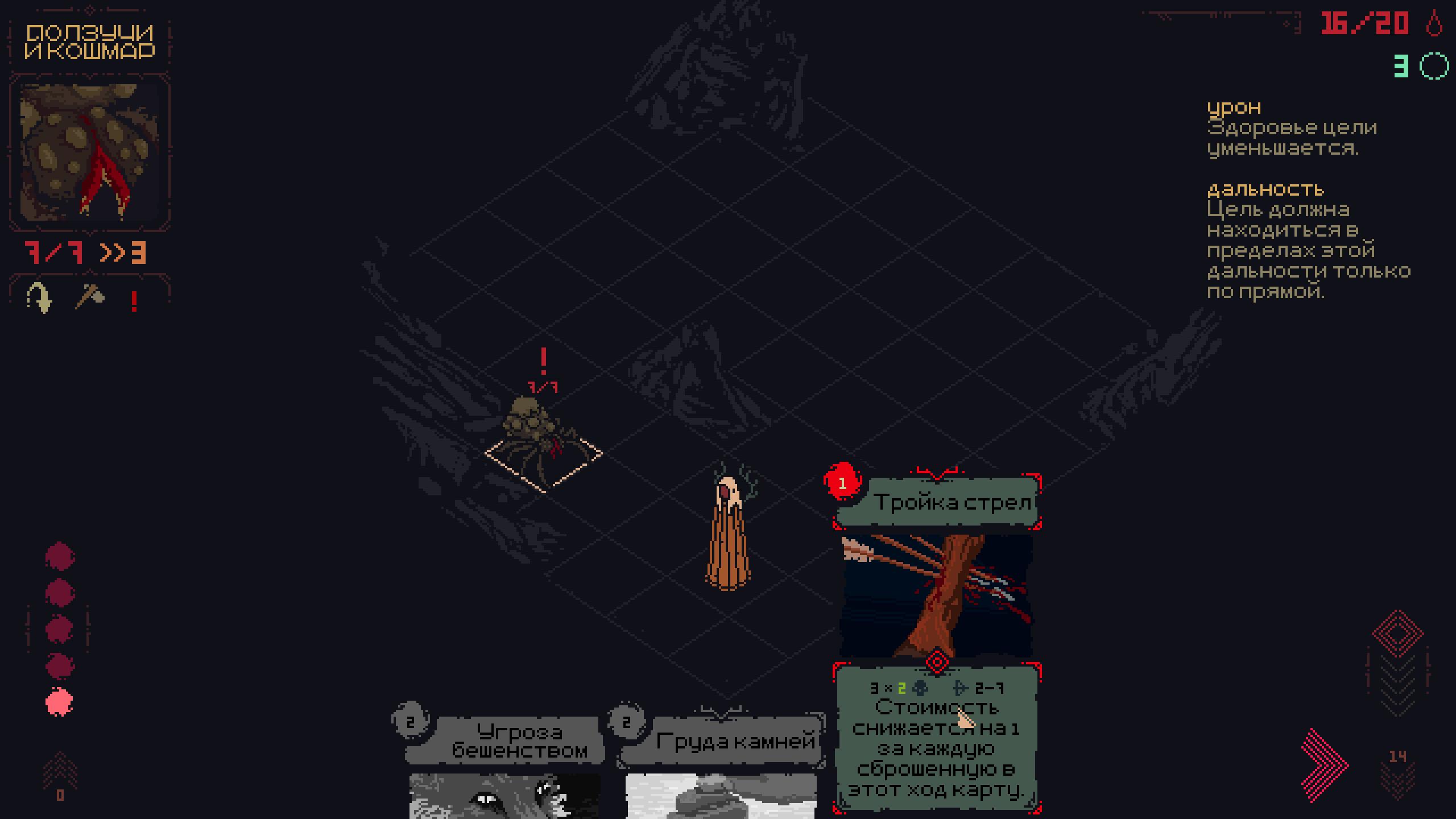This screenshot has width=1456, height=819.
Task: Open the Ползучий кошмар enemy portrait
Action: 89,152
